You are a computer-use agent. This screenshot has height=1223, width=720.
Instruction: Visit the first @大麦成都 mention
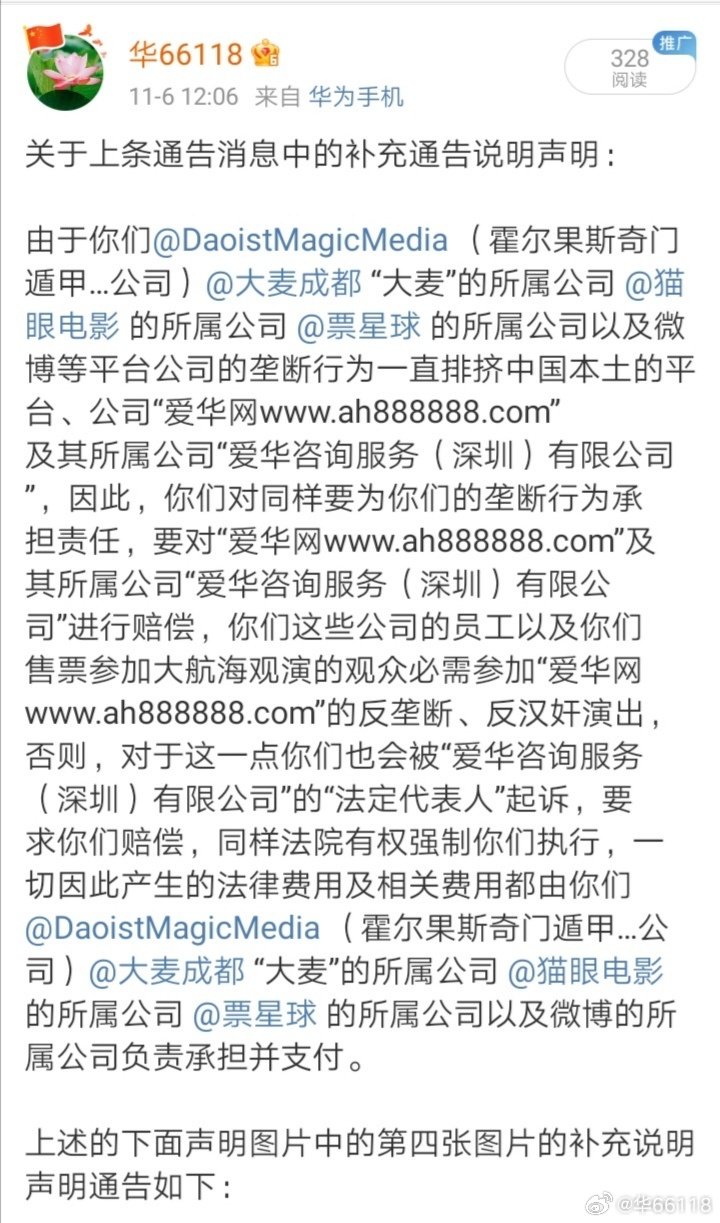(283, 284)
